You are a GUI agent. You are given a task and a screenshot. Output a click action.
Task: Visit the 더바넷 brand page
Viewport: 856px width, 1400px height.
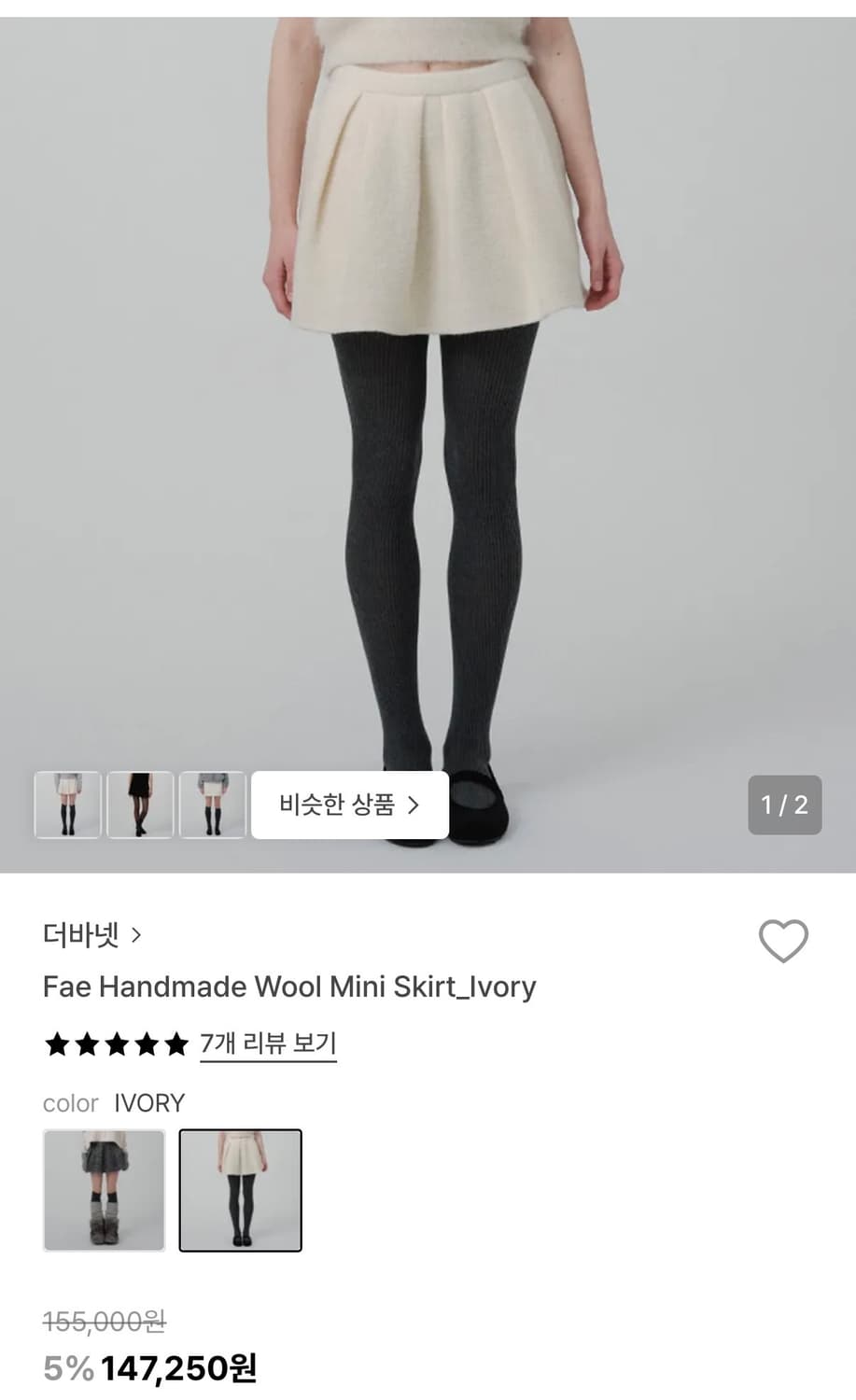click(84, 934)
